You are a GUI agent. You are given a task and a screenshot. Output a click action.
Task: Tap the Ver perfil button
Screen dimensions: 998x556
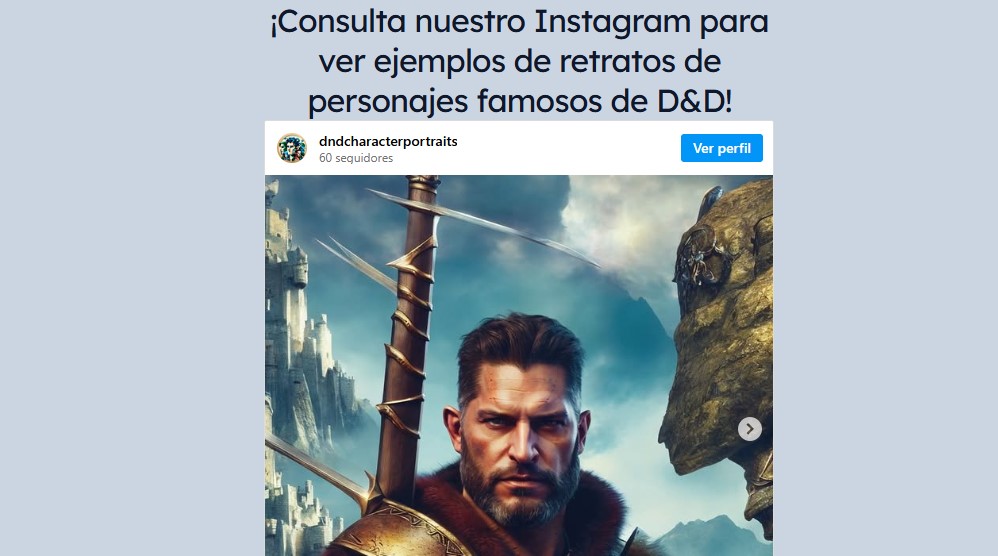click(x=721, y=148)
